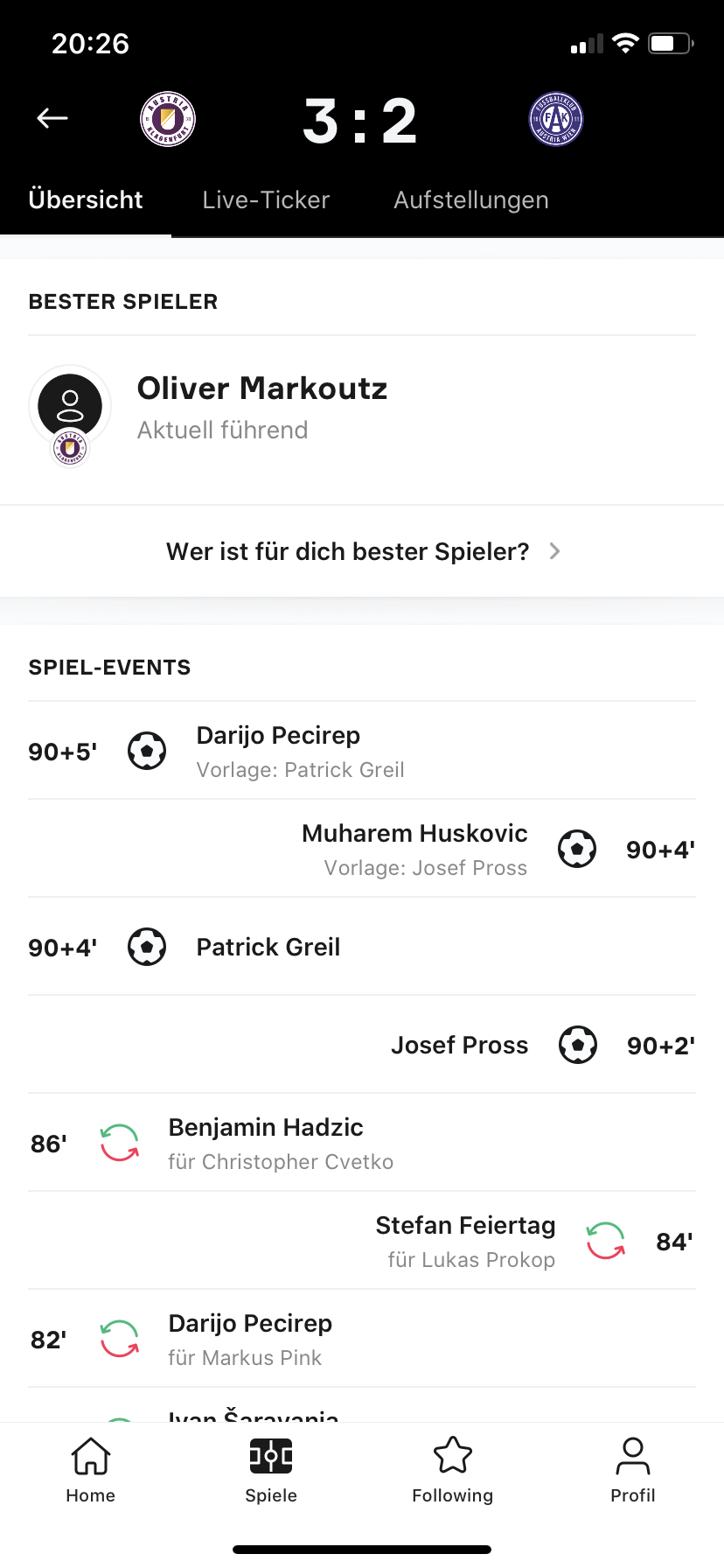The image size is (724, 1568).
Task: Switch to the Live-Ticker tab
Action: (x=266, y=199)
